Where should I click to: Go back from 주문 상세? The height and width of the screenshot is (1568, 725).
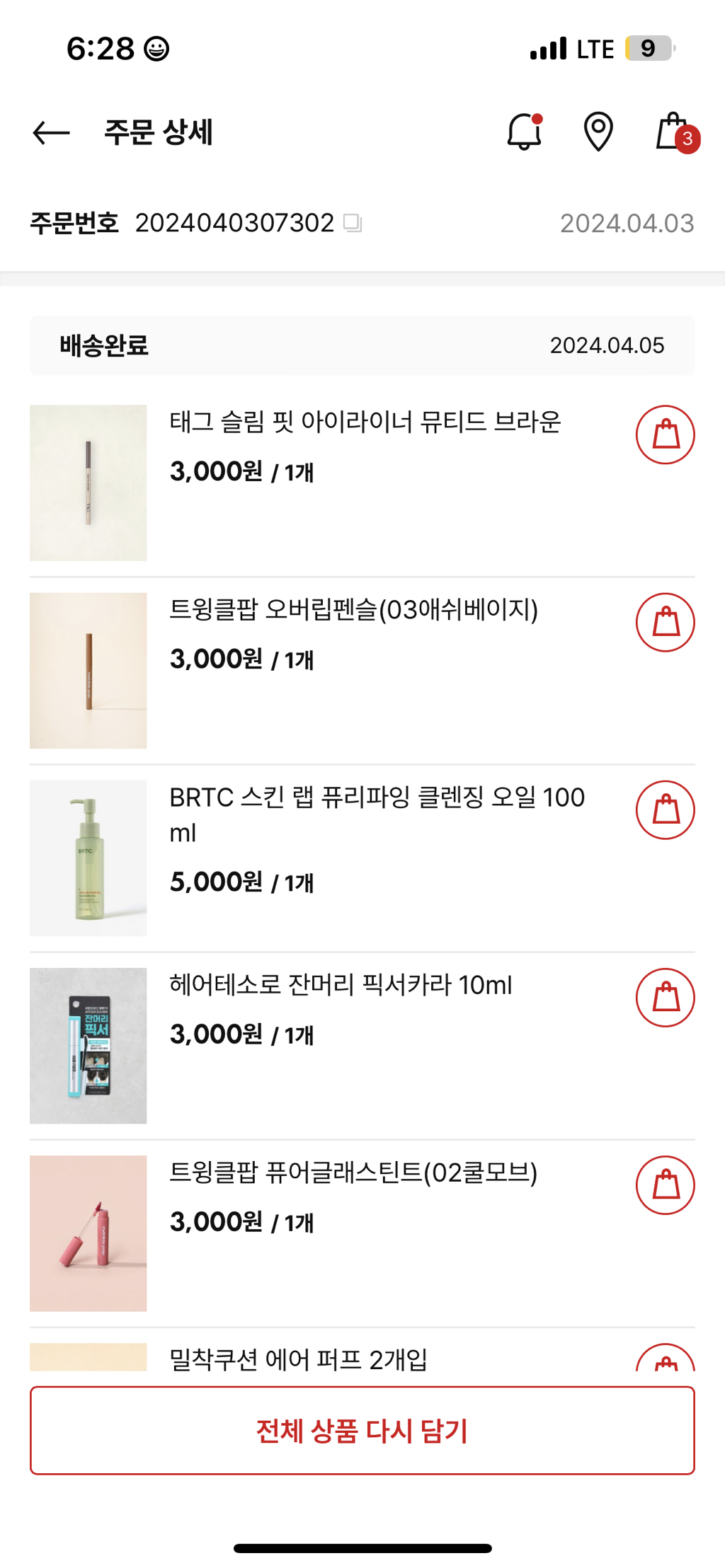coord(52,132)
